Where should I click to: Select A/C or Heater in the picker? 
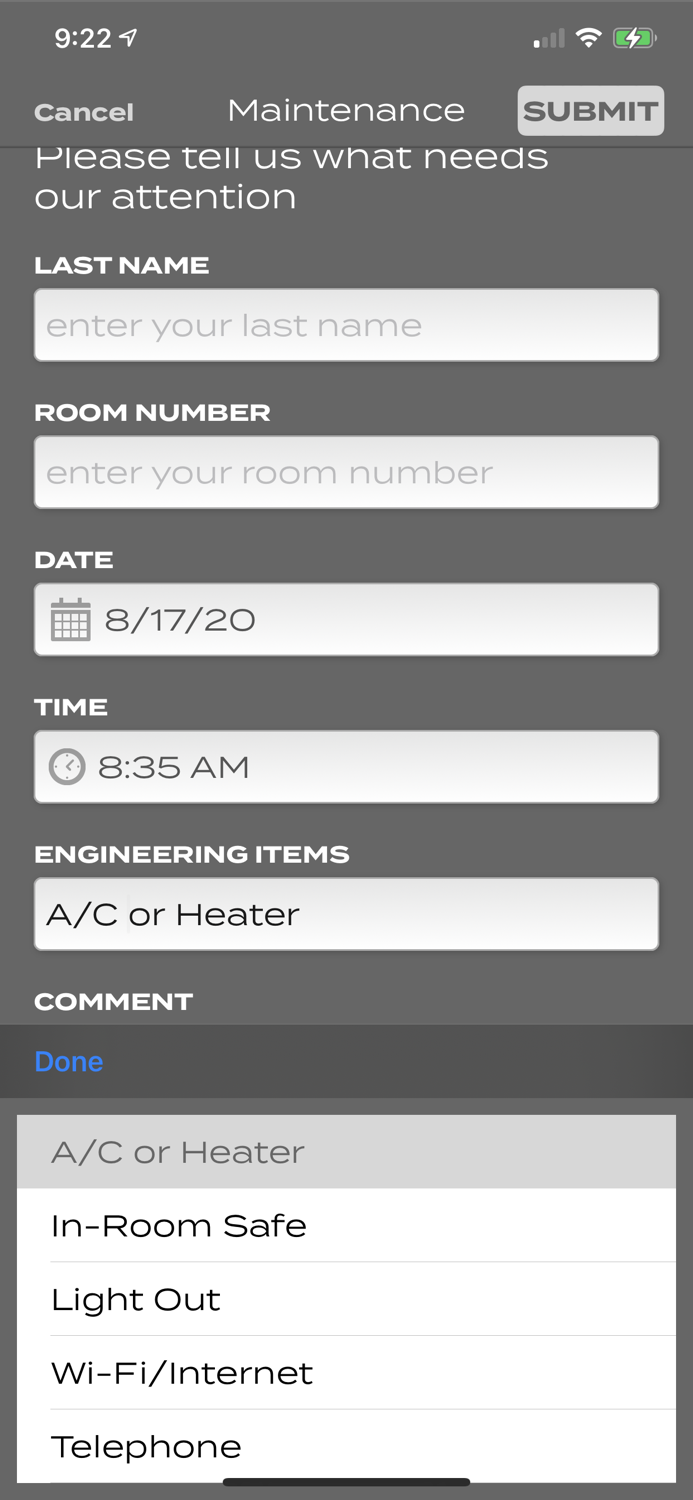coord(346,1152)
